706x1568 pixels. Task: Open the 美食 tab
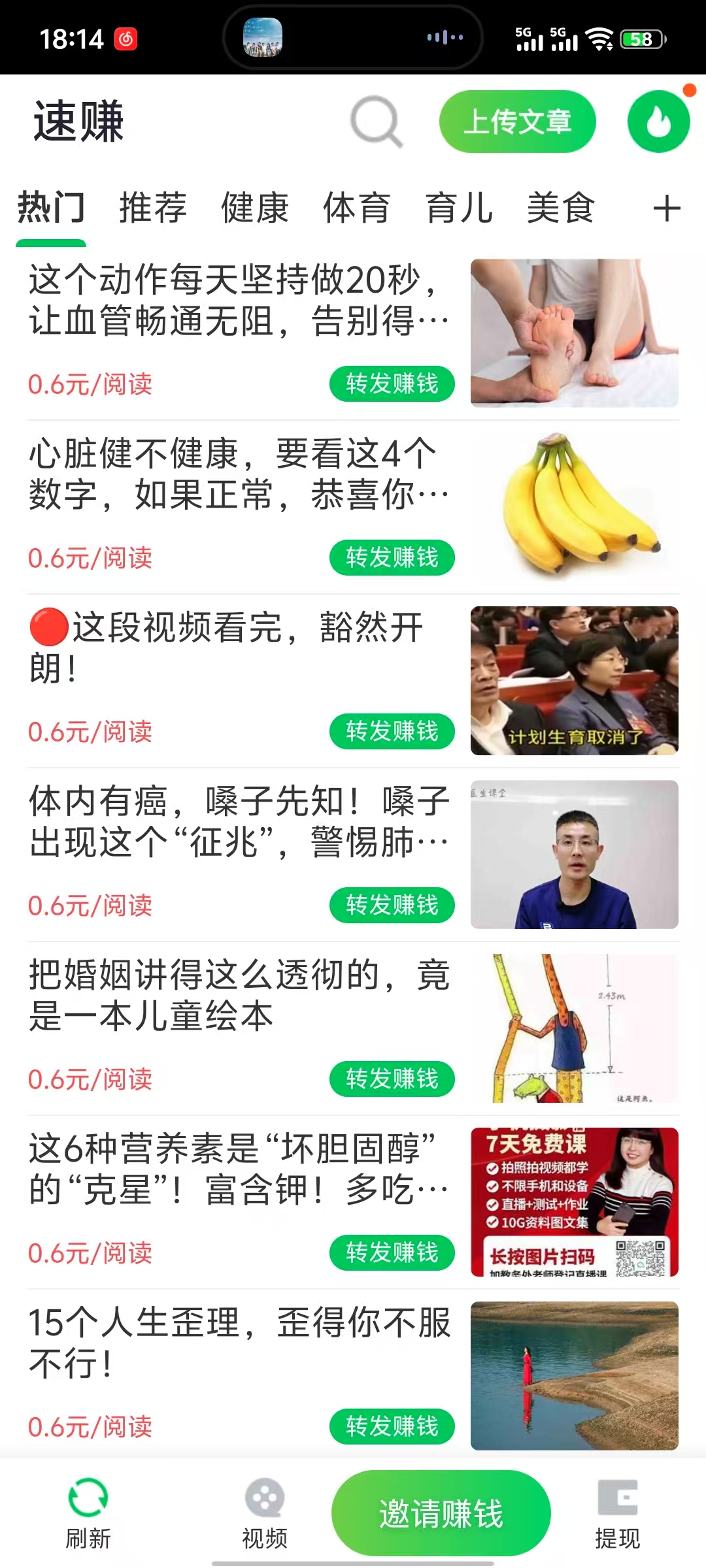click(560, 208)
